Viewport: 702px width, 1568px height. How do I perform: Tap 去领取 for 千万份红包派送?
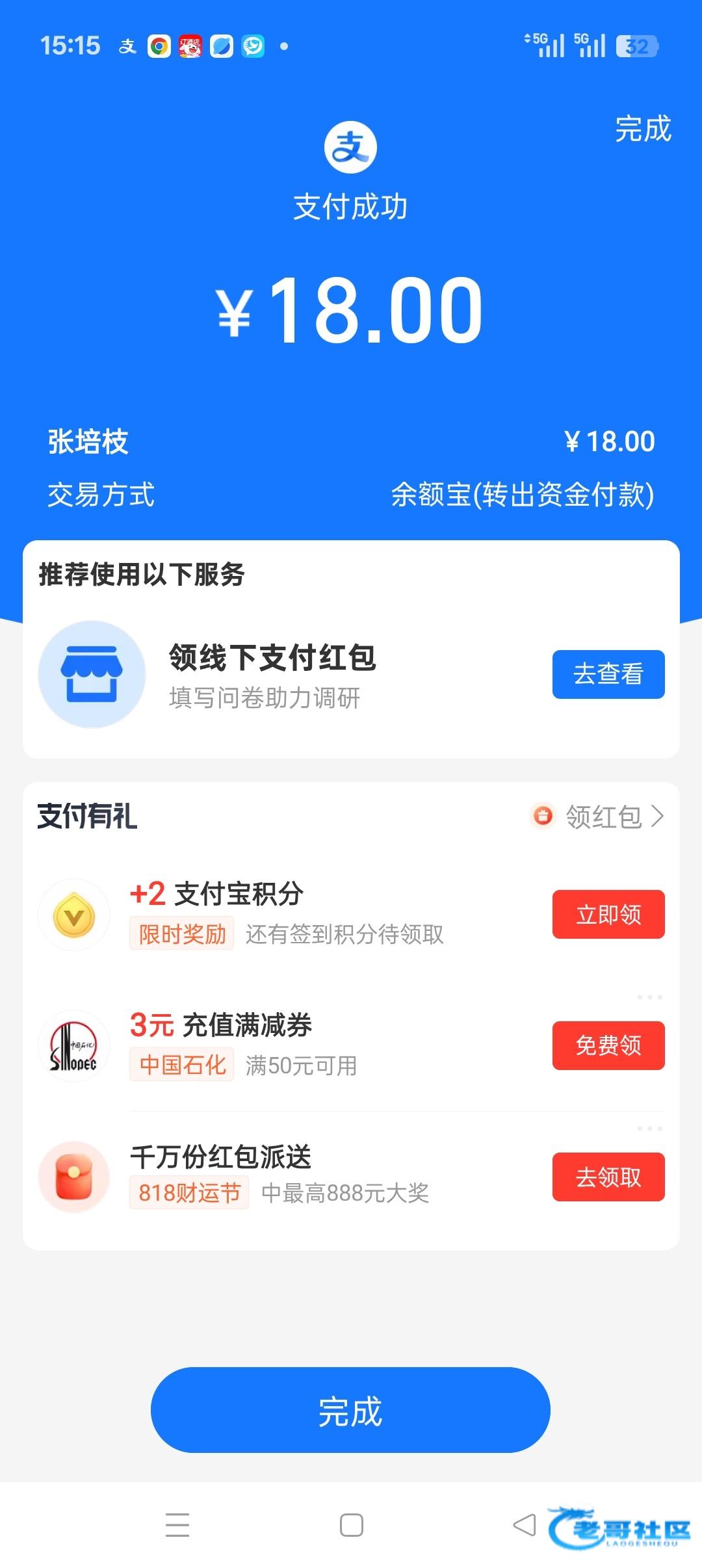coord(608,1177)
